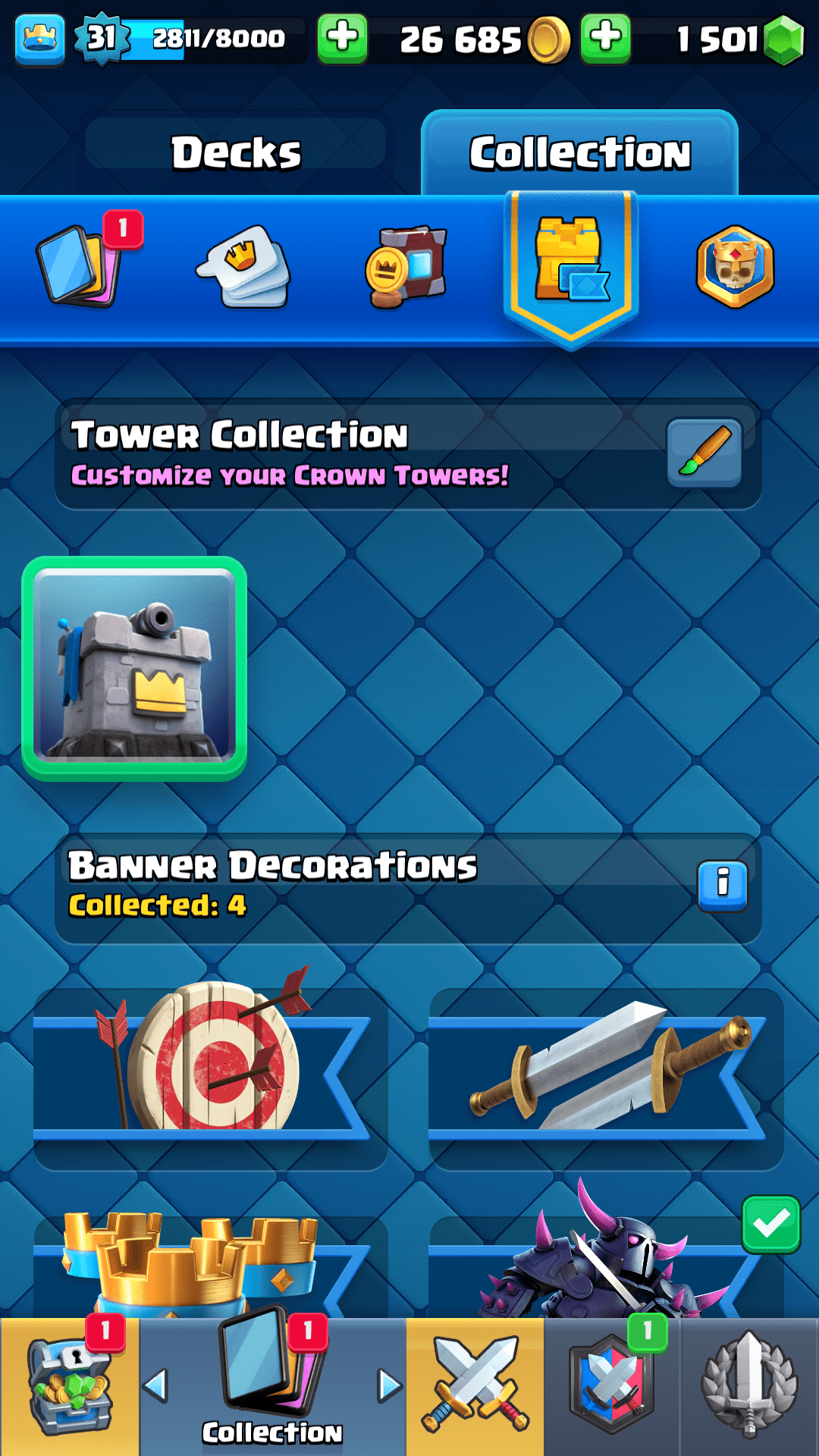Add gems with the green plus button

[x=605, y=37]
